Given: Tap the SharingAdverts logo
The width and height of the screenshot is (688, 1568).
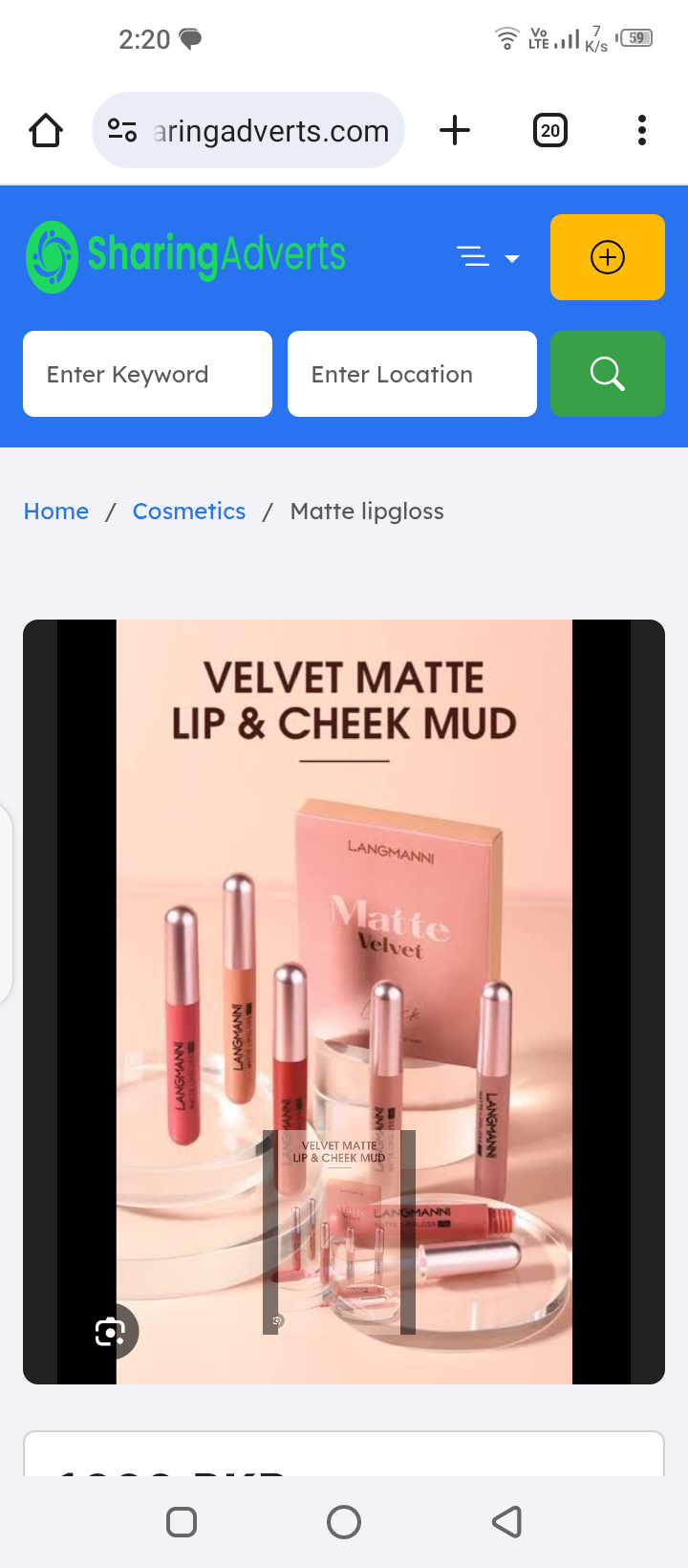Looking at the screenshot, I should point(186,256).
